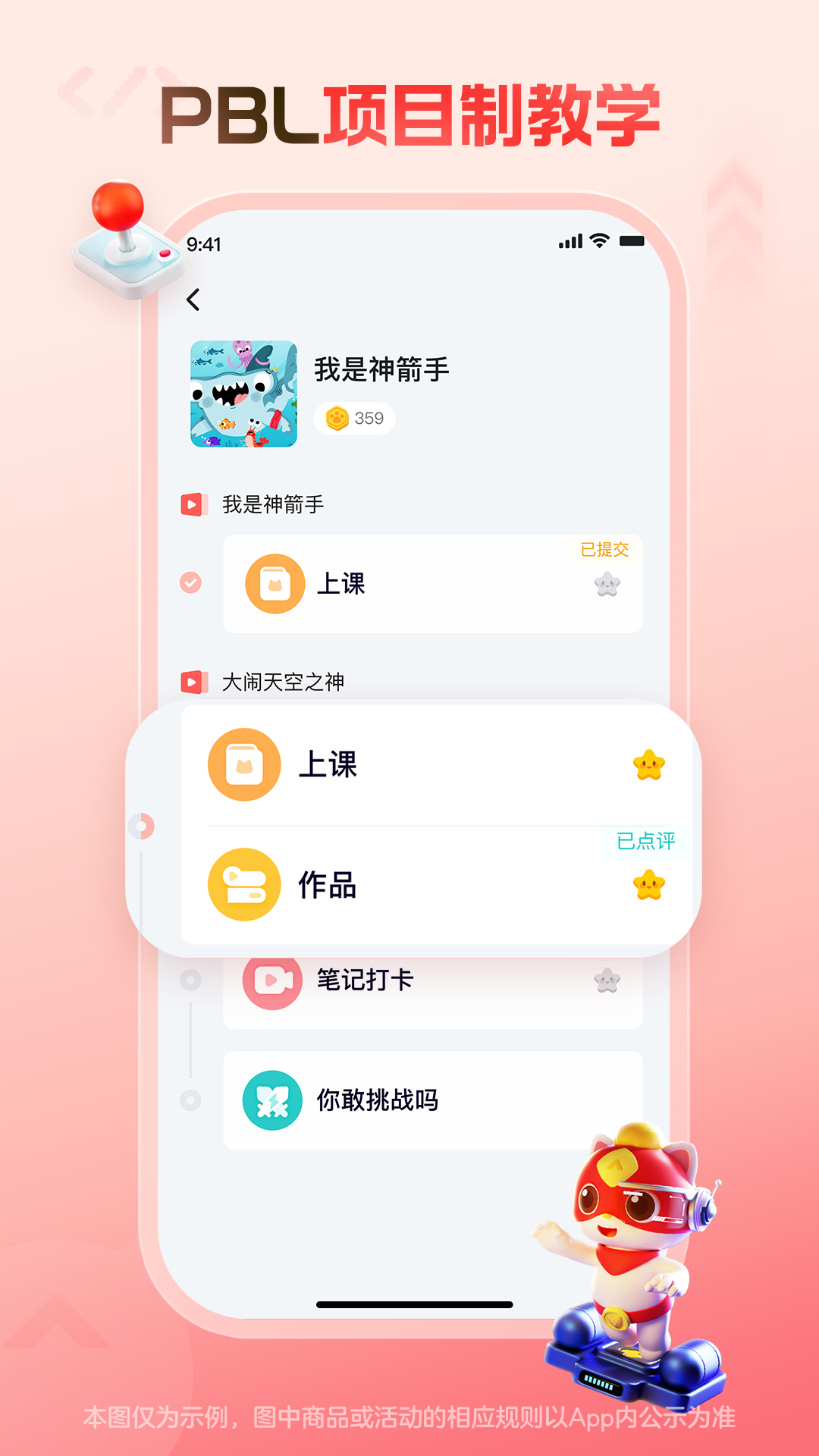Viewport: 819px width, 1456px height.
Task: Open the coin badge showing 359
Action: pyautogui.click(x=353, y=418)
